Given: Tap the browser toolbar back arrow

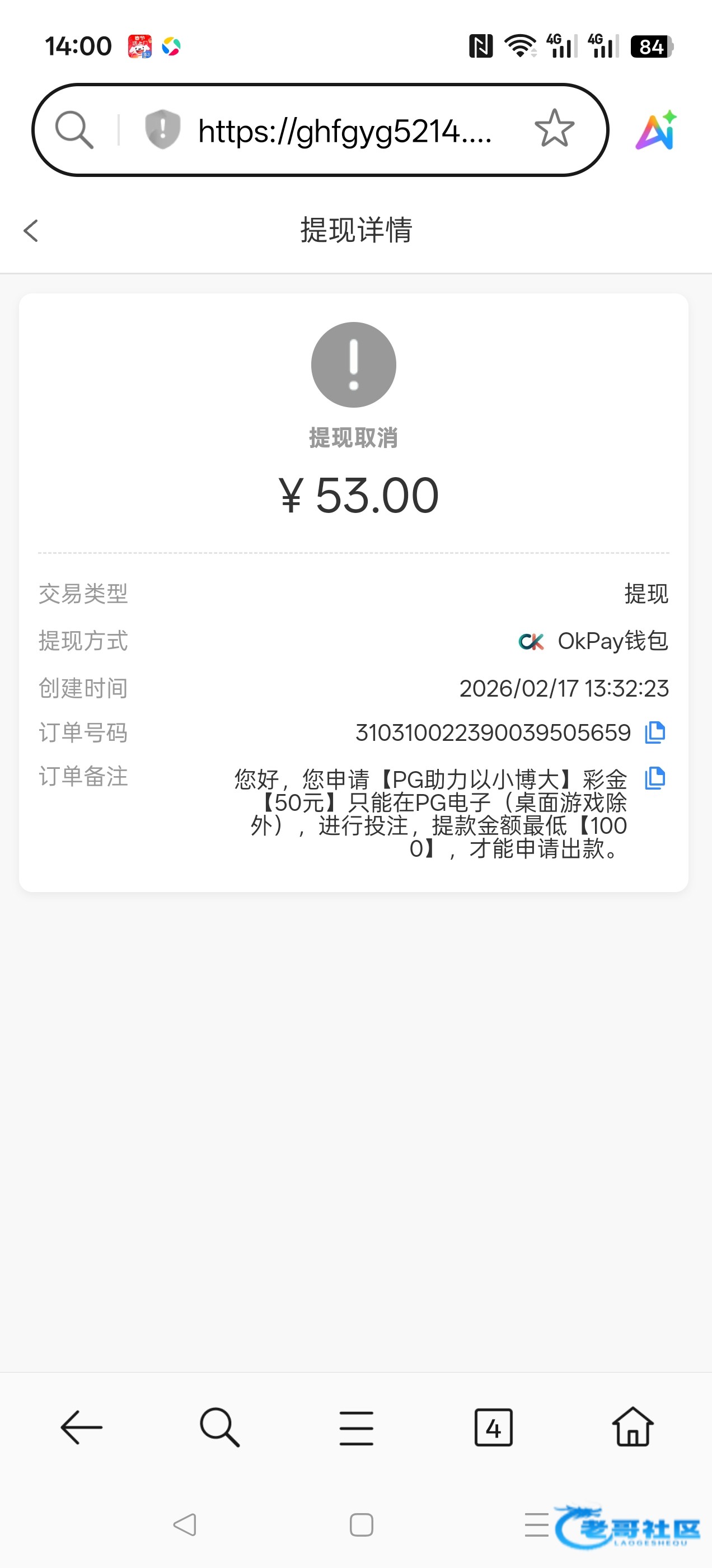Looking at the screenshot, I should (81, 1427).
